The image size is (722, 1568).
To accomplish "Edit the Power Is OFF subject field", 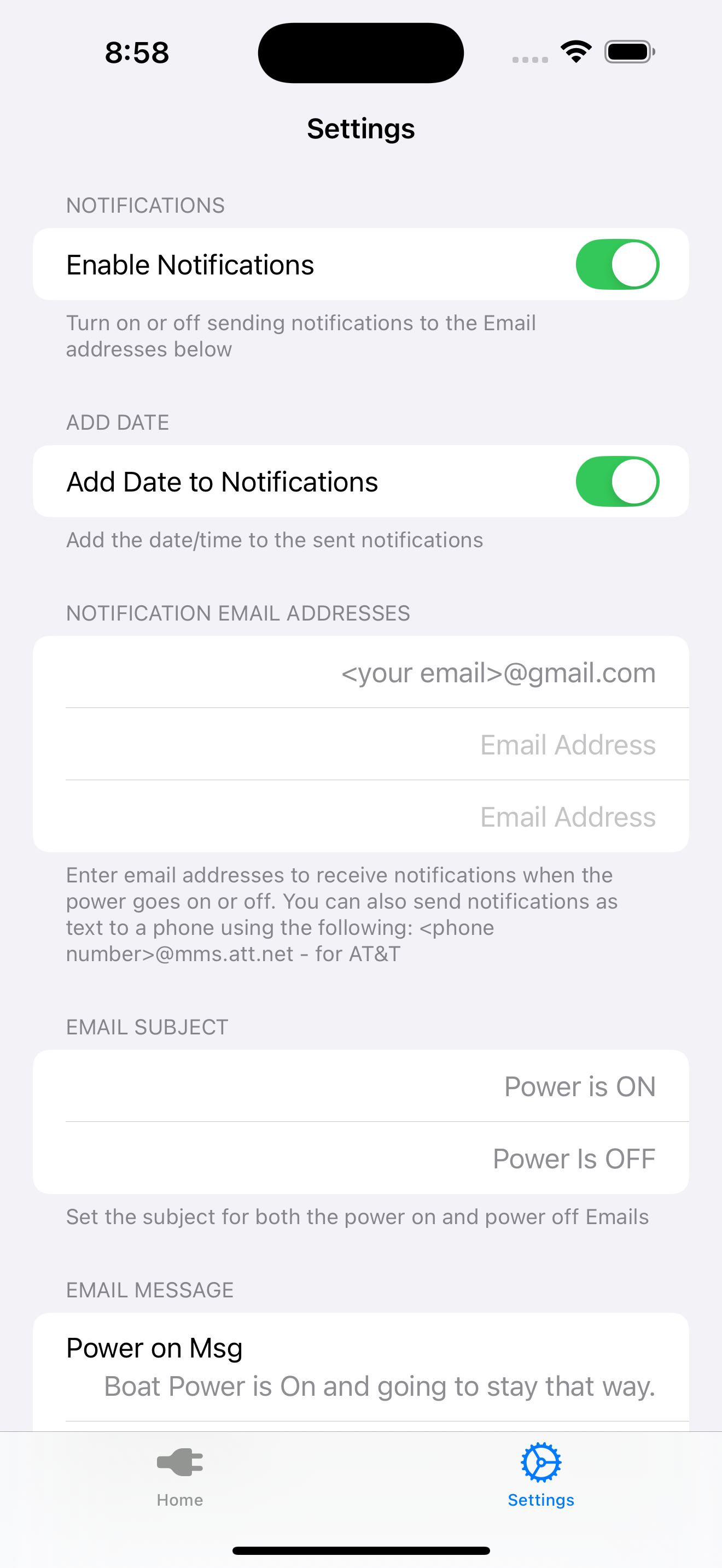I will pos(573,1159).
